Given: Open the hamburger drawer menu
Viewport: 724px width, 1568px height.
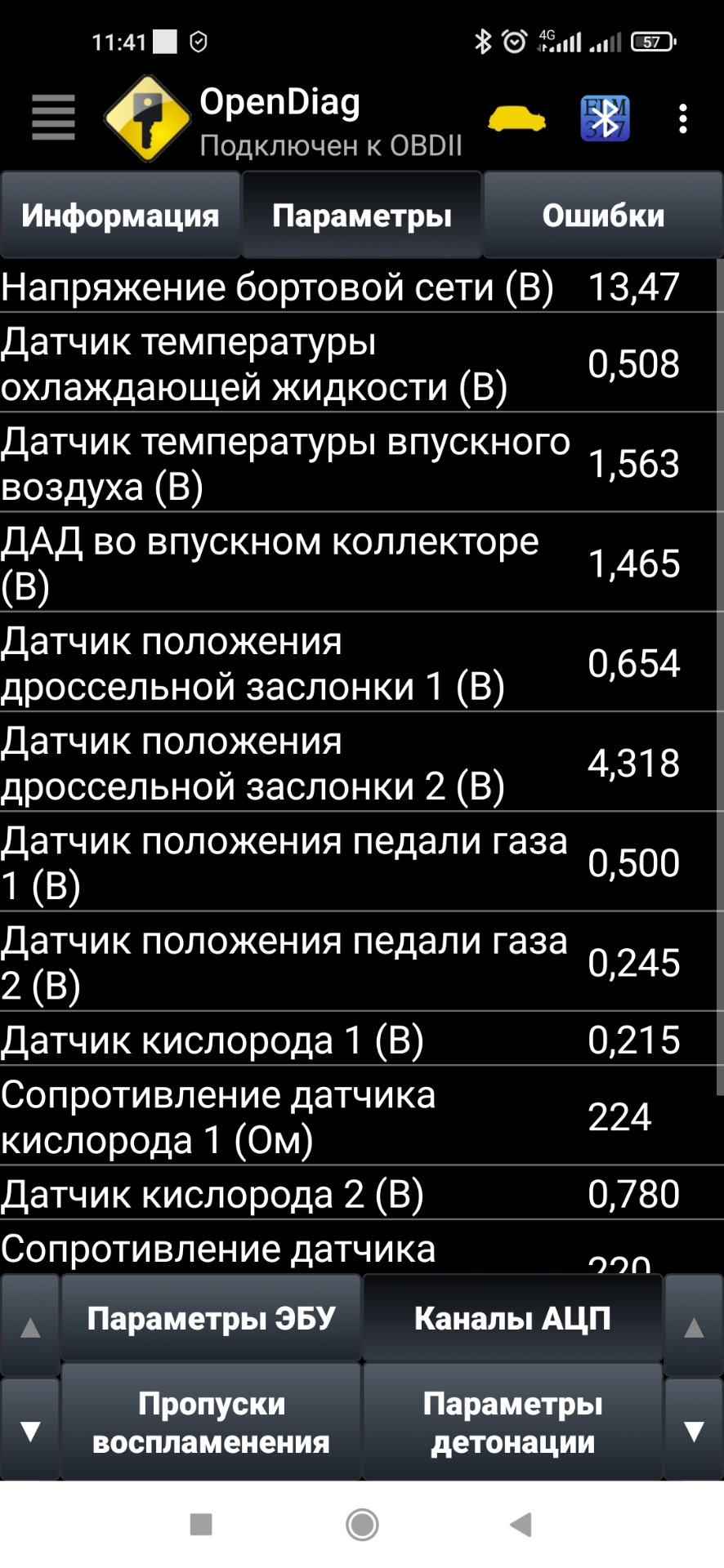Looking at the screenshot, I should point(53,118).
